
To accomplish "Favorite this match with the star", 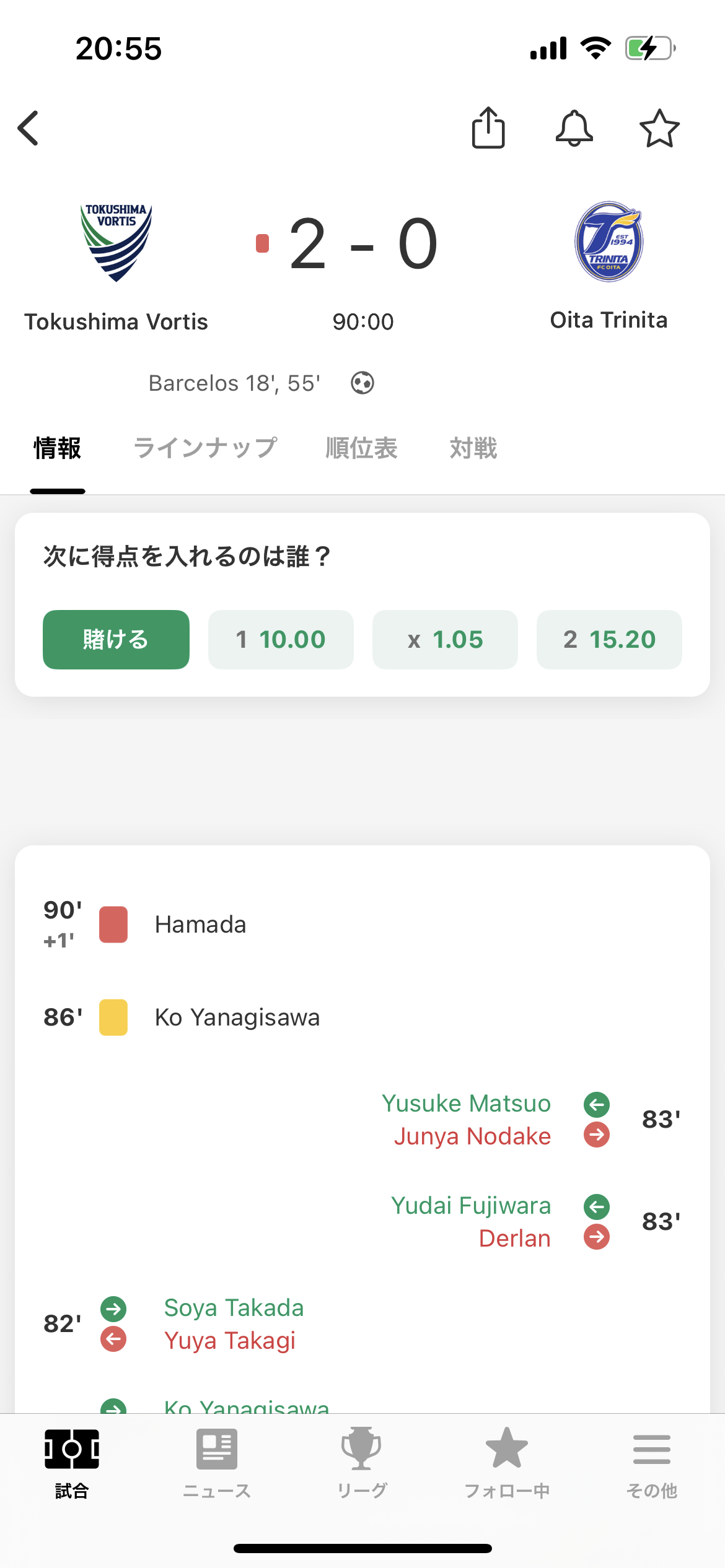I will click(659, 128).
